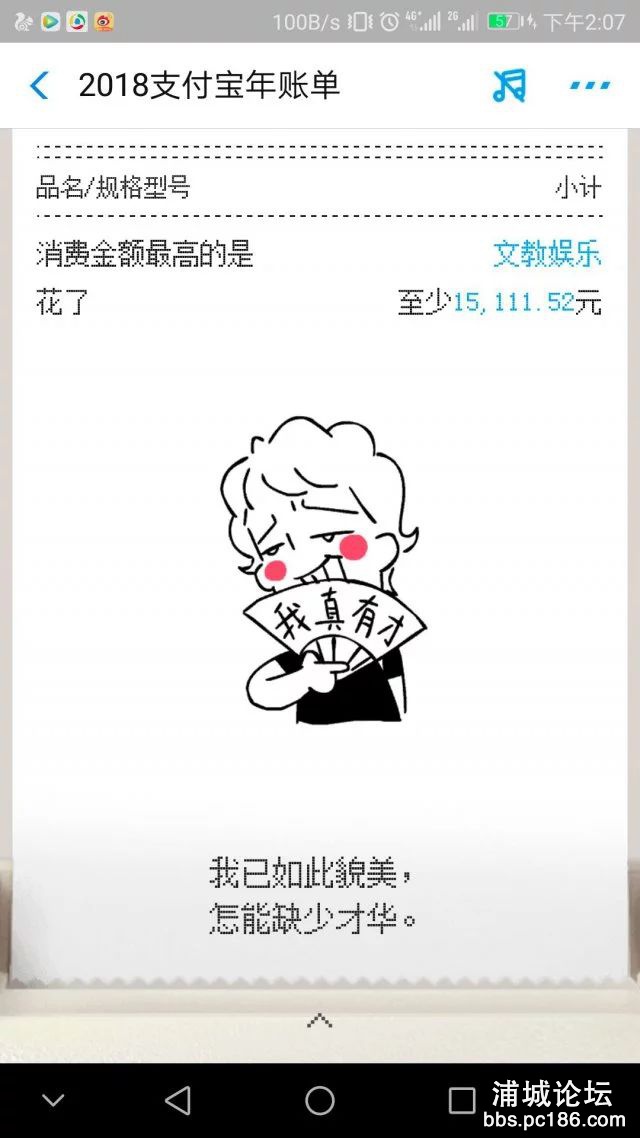Tap the up chevron for next page
Image resolution: width=640 pixels, height=1138 pixels.
coord(319,1021)
